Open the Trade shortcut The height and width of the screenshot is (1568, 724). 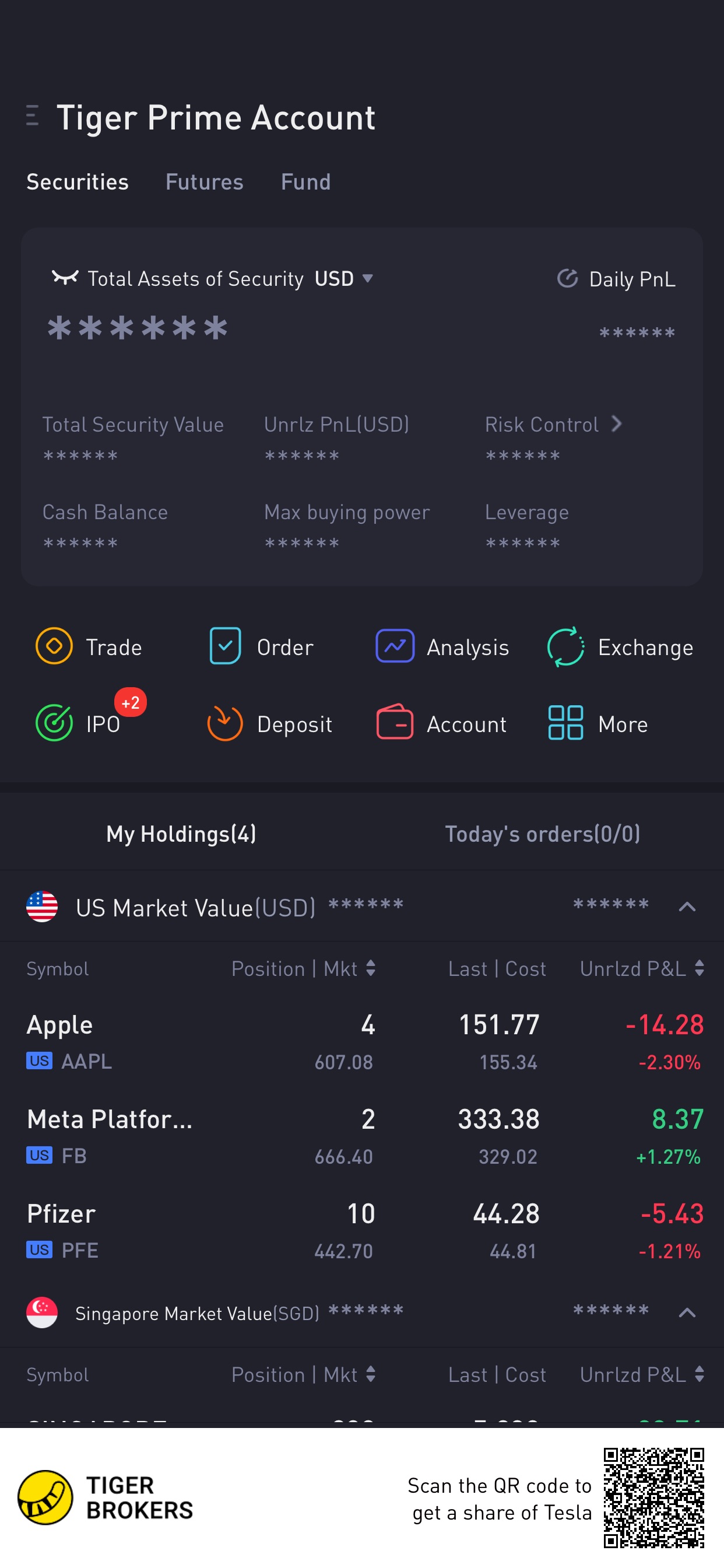[89, 646]
